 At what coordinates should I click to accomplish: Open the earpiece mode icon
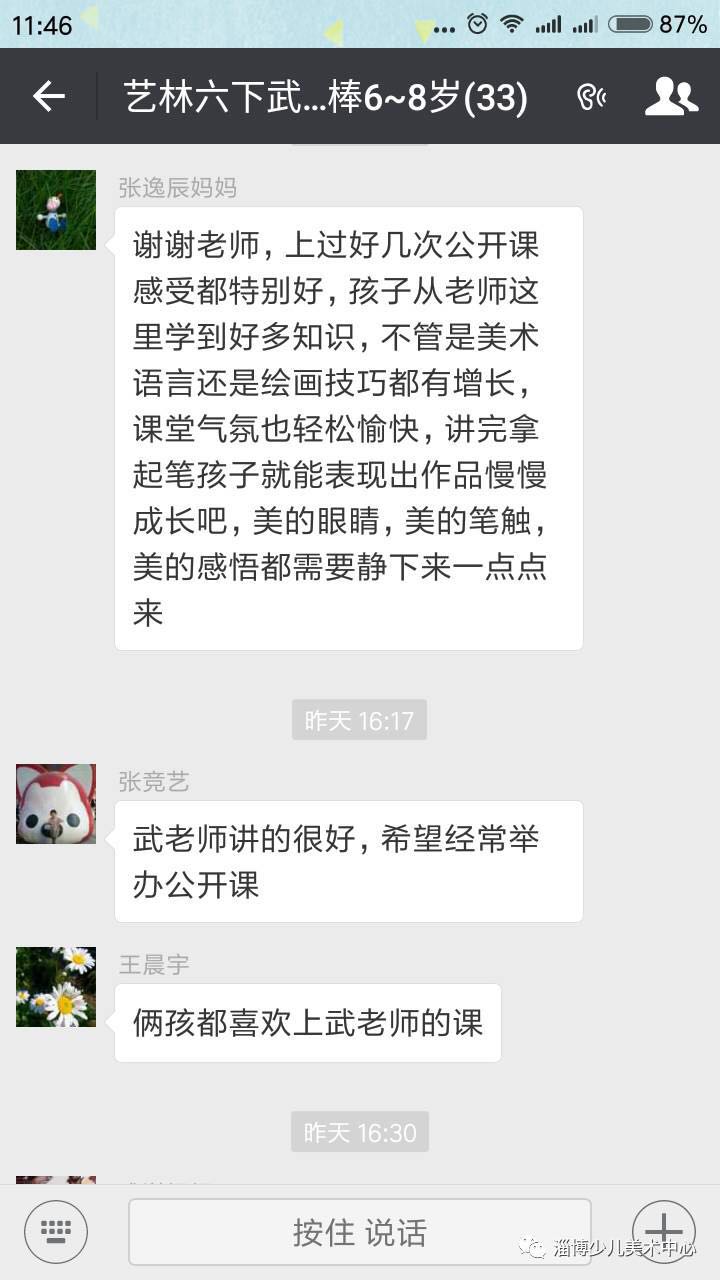pos(592,97)
